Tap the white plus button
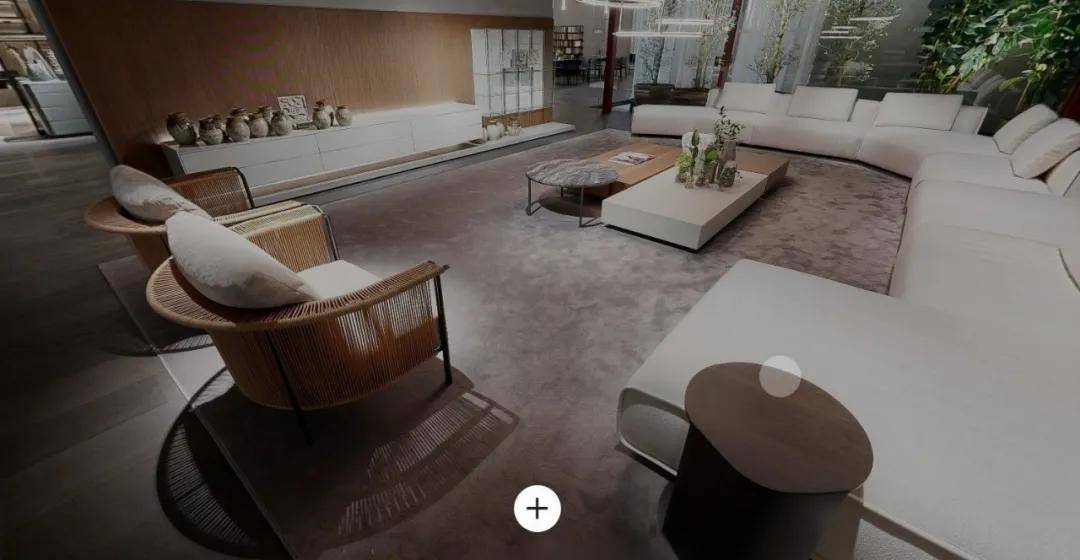 [x=537, y=508]
